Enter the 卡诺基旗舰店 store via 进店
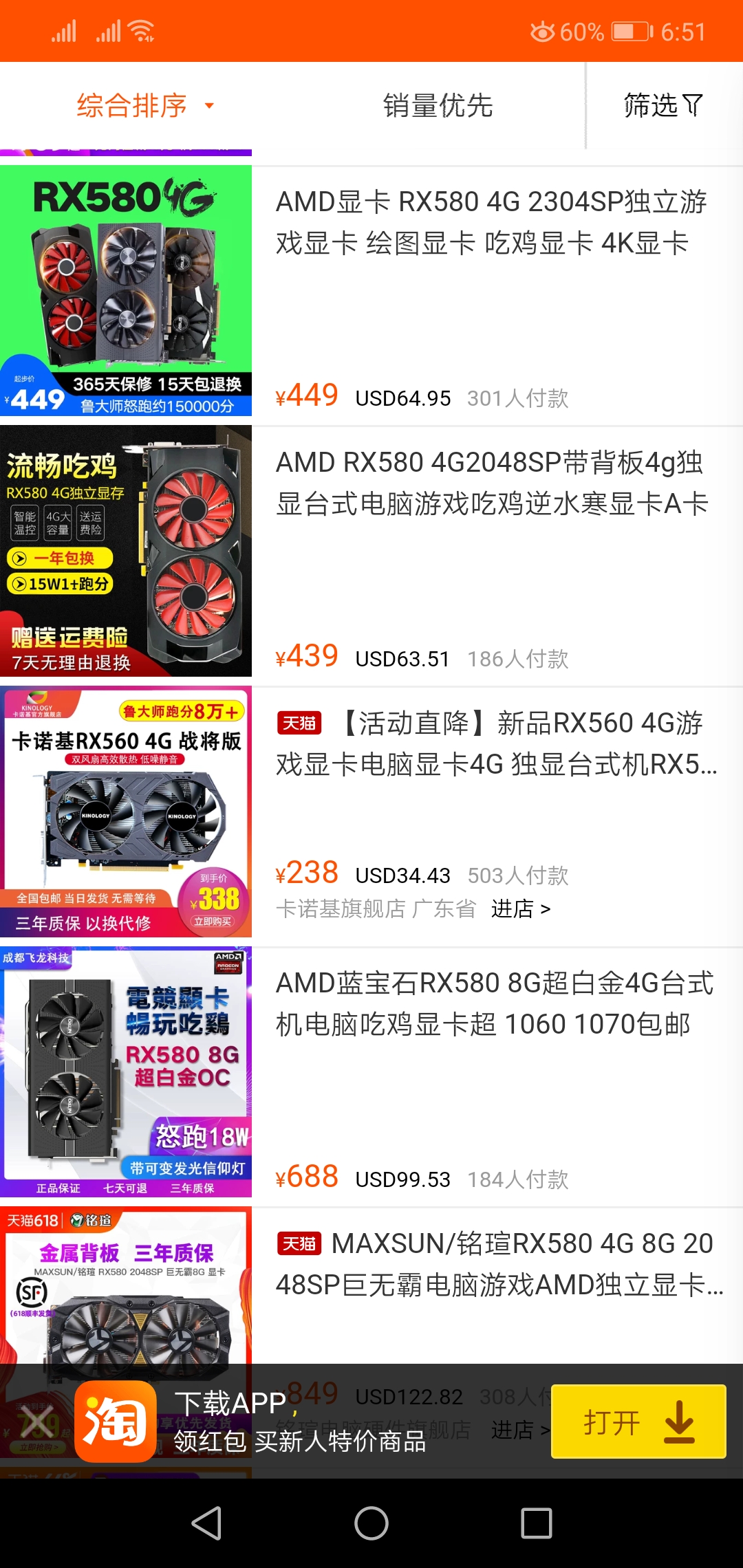743x1568 pixels. coord(520,909)
